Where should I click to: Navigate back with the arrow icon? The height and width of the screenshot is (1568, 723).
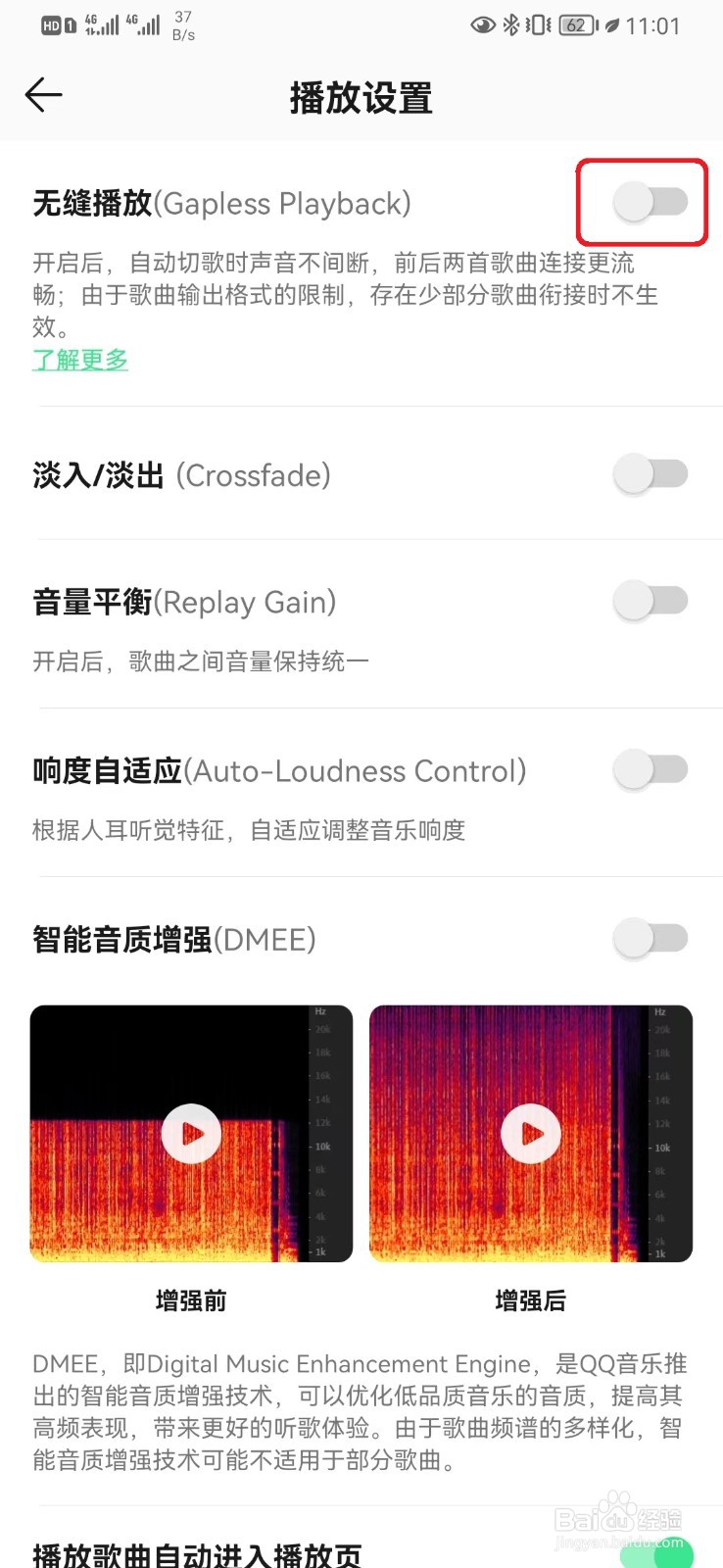43,95
